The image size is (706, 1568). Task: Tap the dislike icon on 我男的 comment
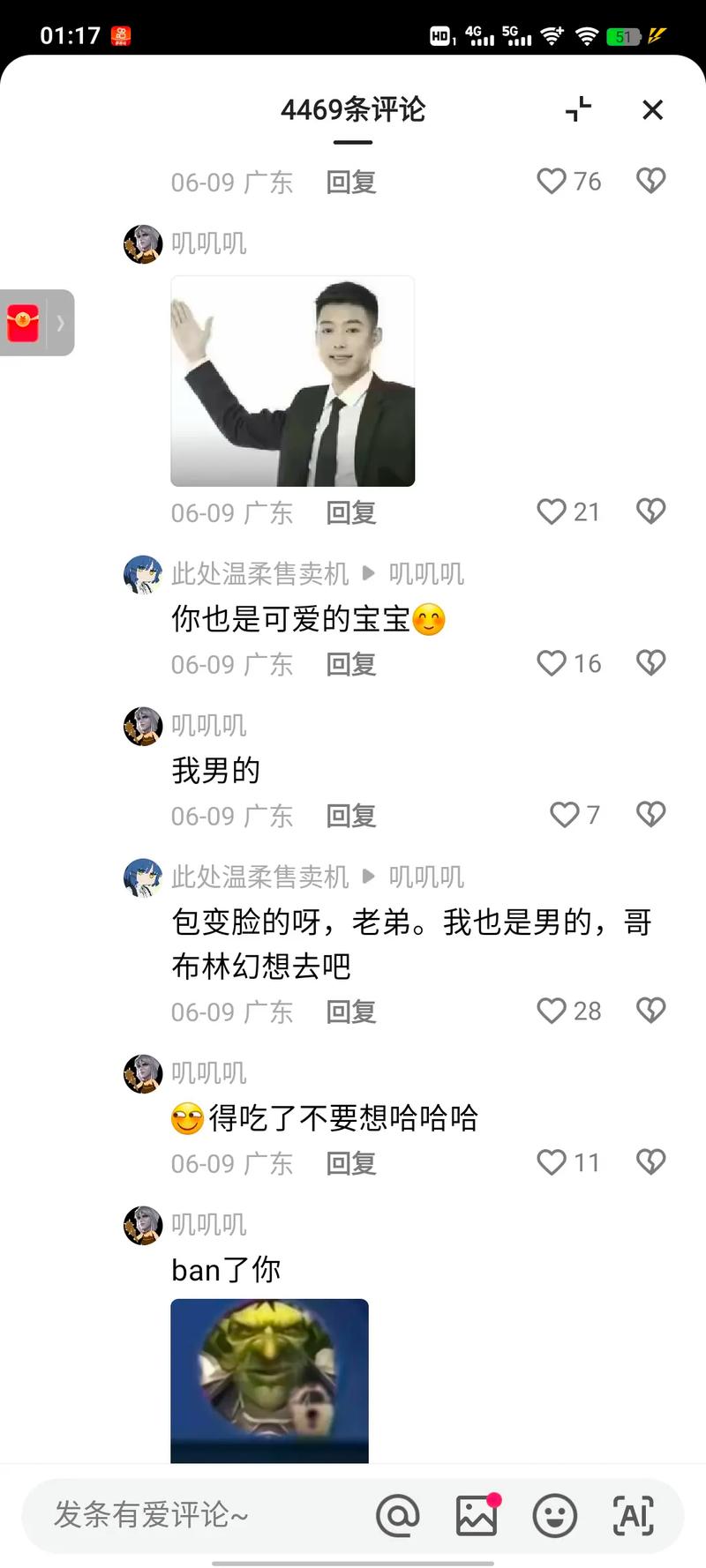tap(650, 814)
